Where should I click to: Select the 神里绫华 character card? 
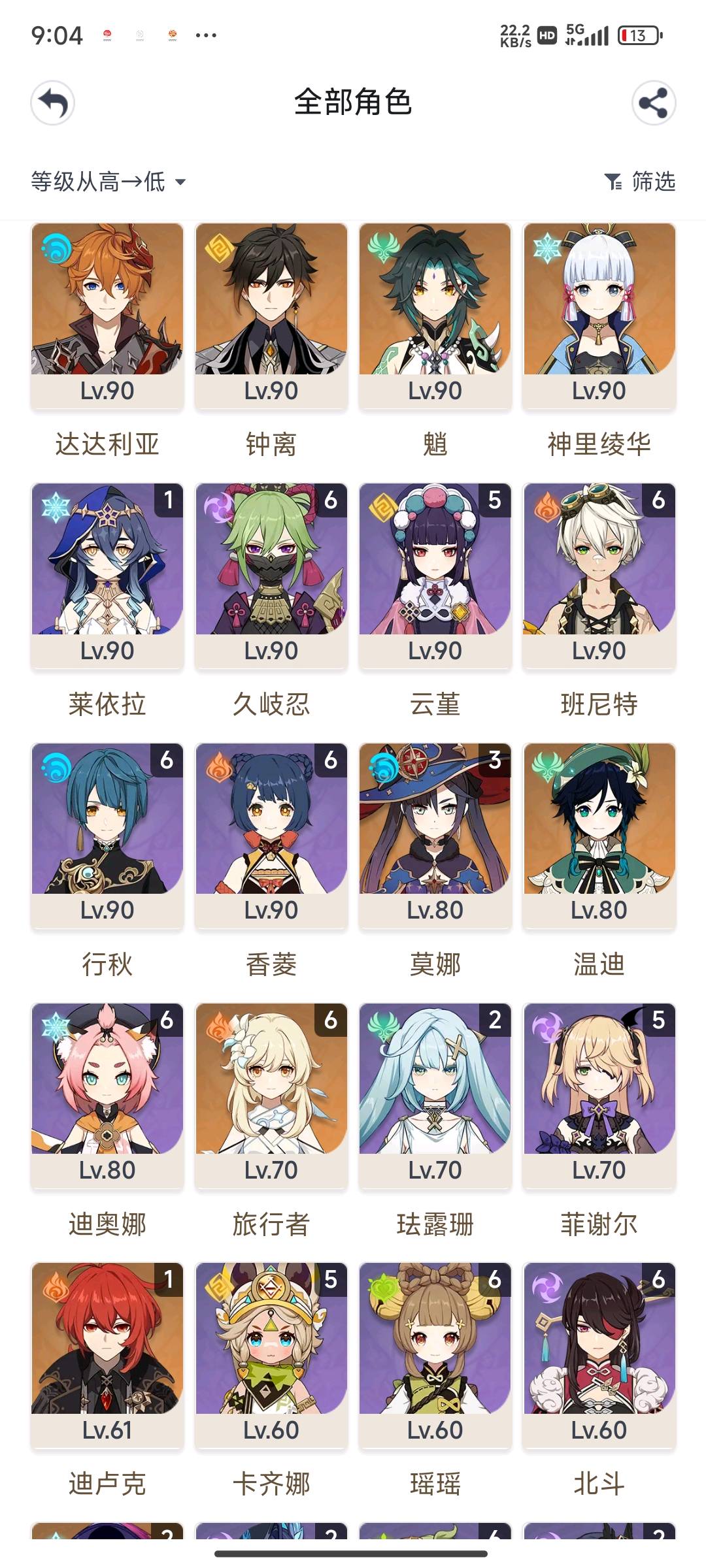599,317
